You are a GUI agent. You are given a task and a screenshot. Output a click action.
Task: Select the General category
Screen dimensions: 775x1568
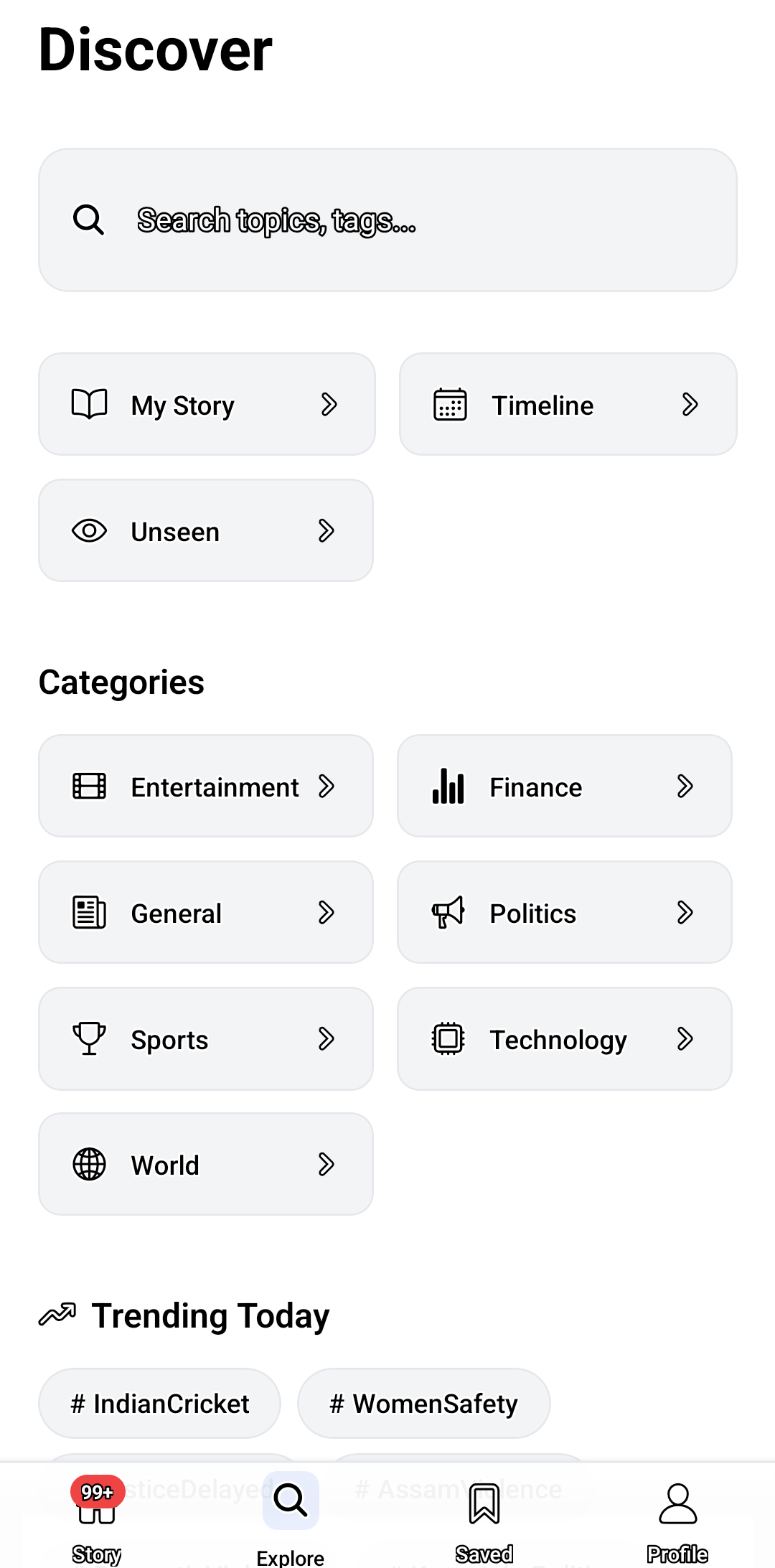pyautogui.click(x=206, y=913)
